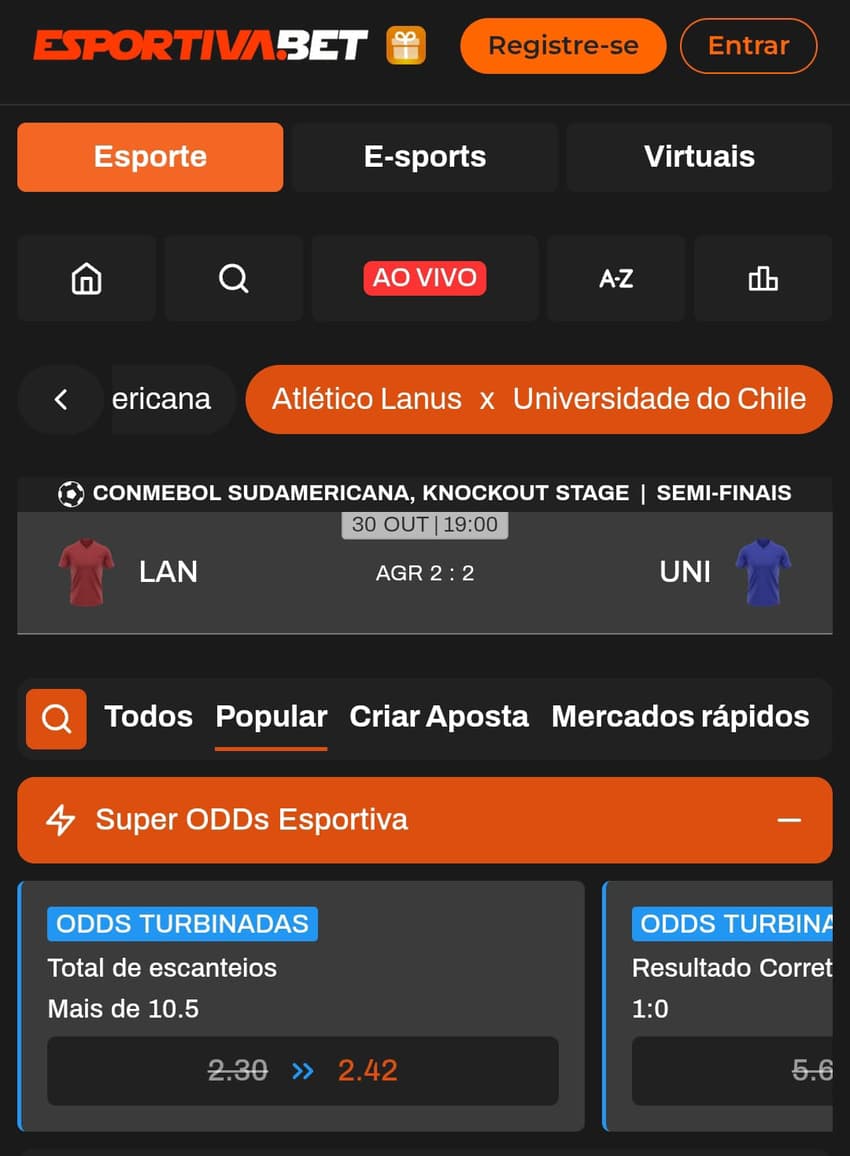This screenshot has height=1156, width=850.
Task: Open Criar Aposta bet builder
Action: (438, 716)
